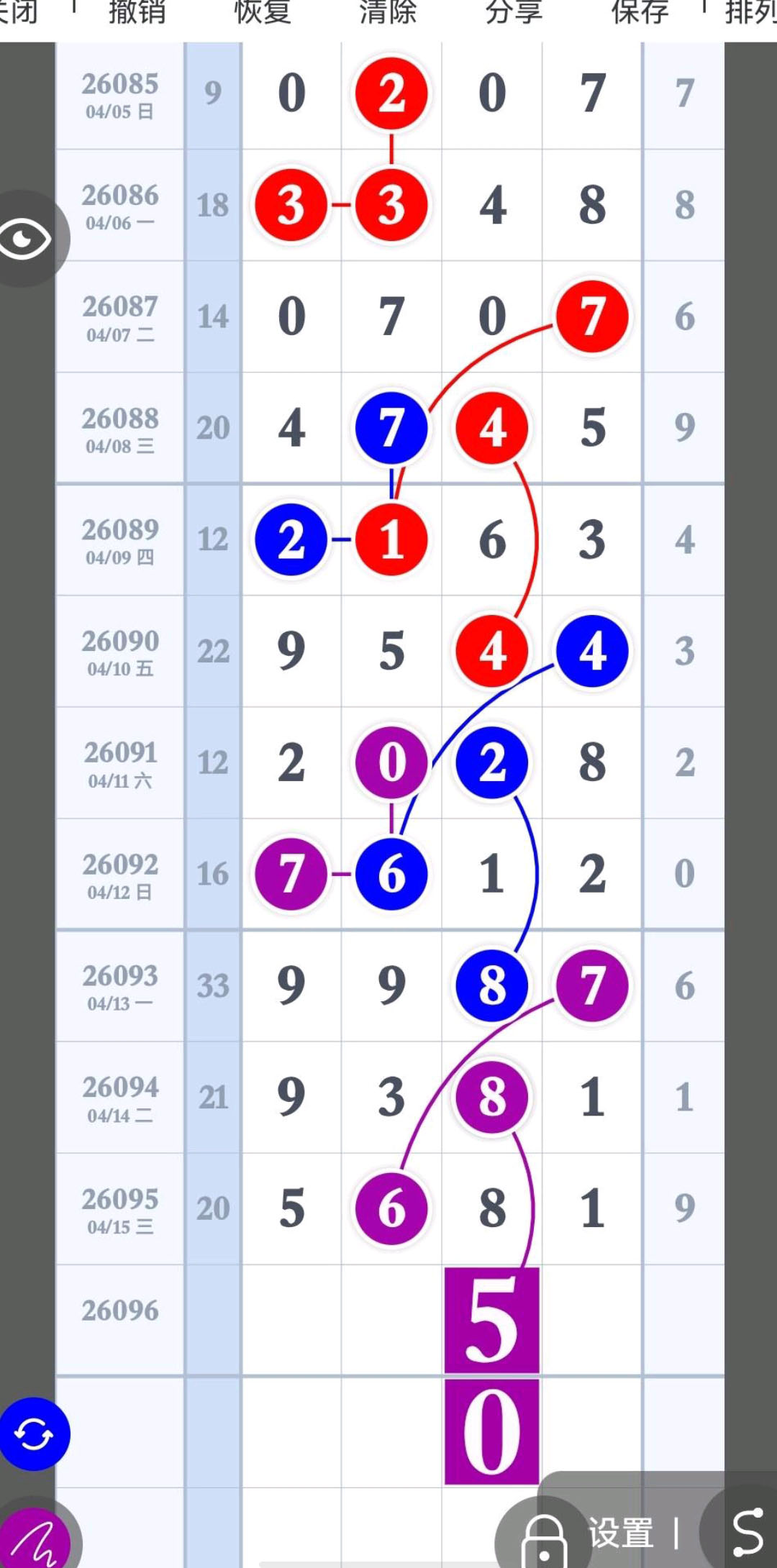Open the 排列 option in toolbar
The width and height of the screenshot is (777, 1568).
750,13
